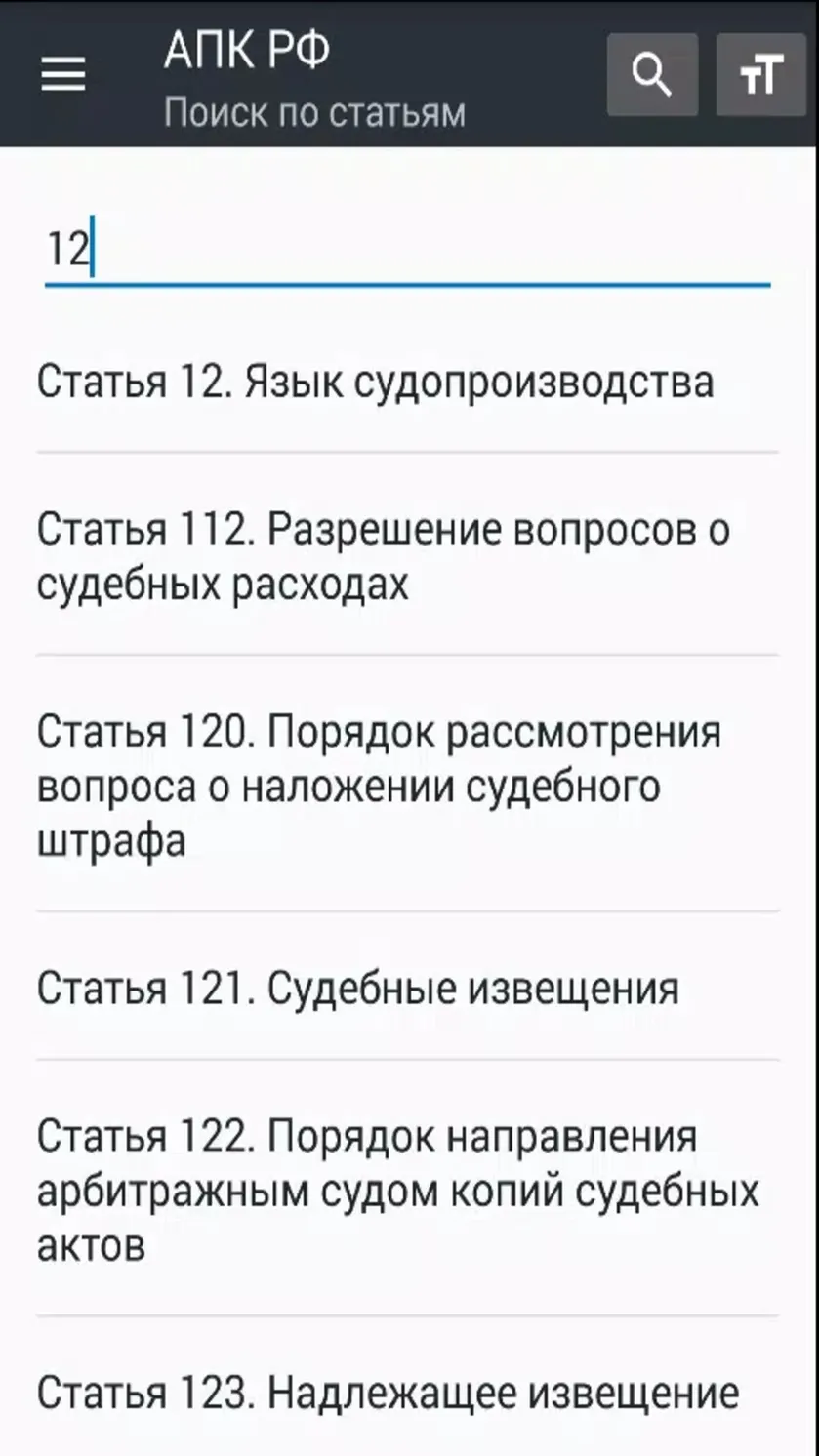This screenshot has height=1456, width=819.
Task: Tap the search magnifier icon
Action: 652,74
